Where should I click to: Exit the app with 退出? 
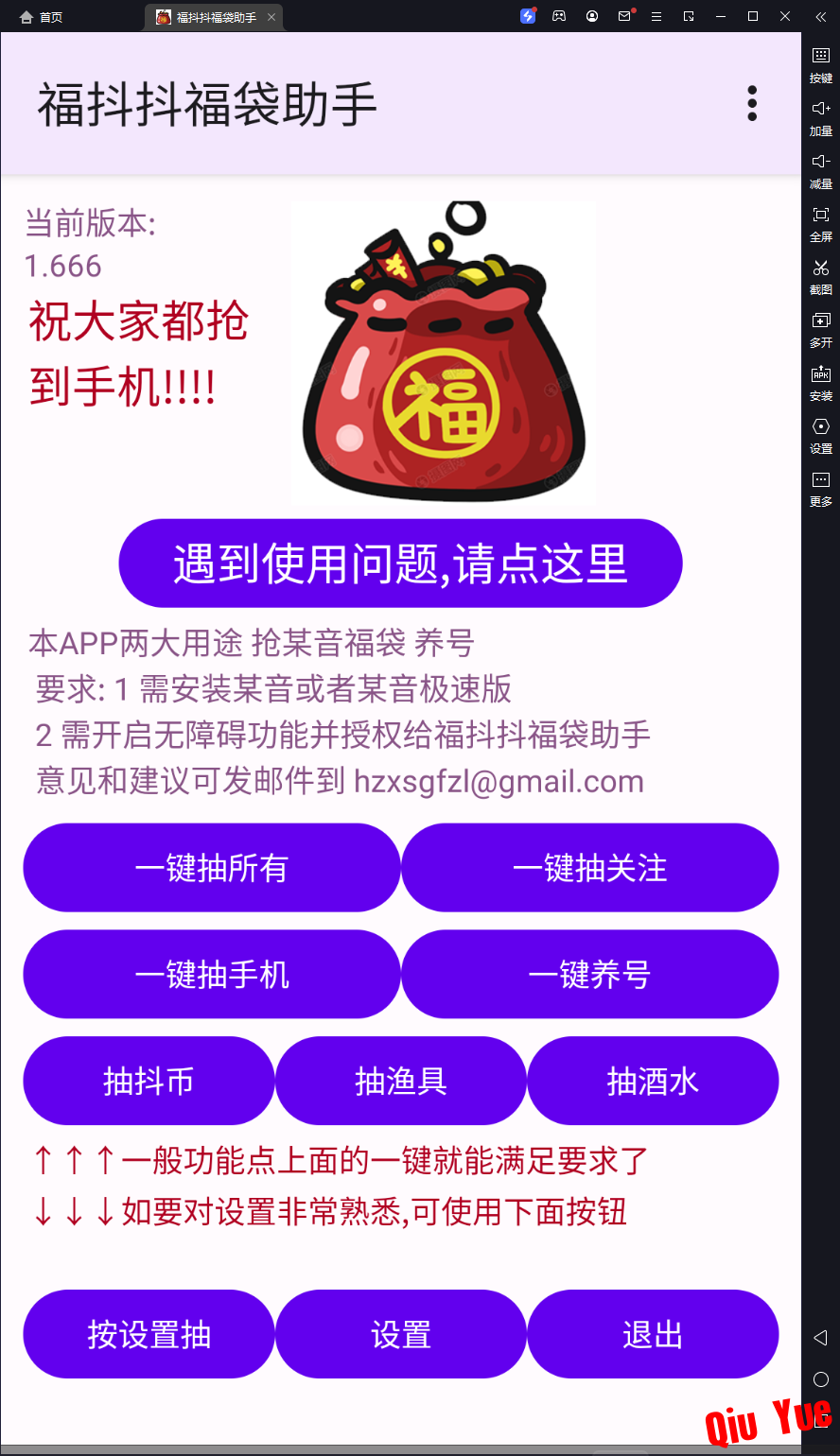pyautogui.click(x=653, y=1335)
